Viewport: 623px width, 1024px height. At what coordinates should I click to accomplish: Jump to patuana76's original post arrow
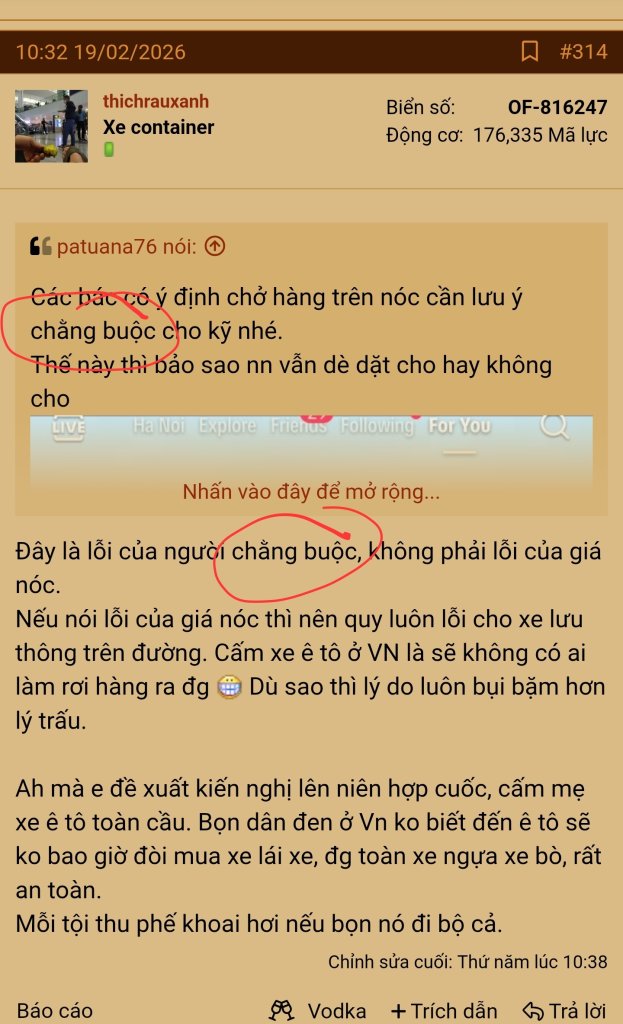215,246
